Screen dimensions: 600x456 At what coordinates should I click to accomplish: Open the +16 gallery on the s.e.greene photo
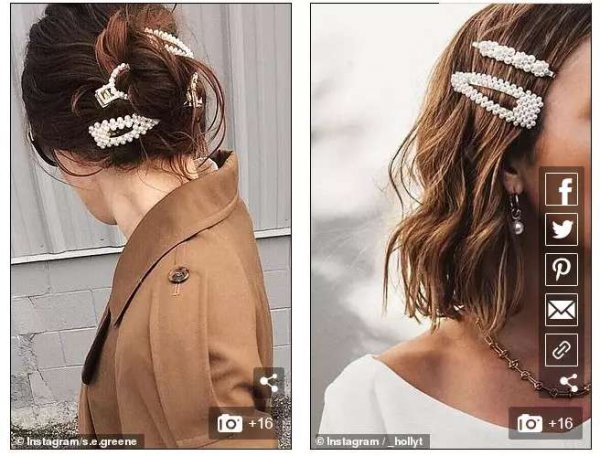click(246, 423)
